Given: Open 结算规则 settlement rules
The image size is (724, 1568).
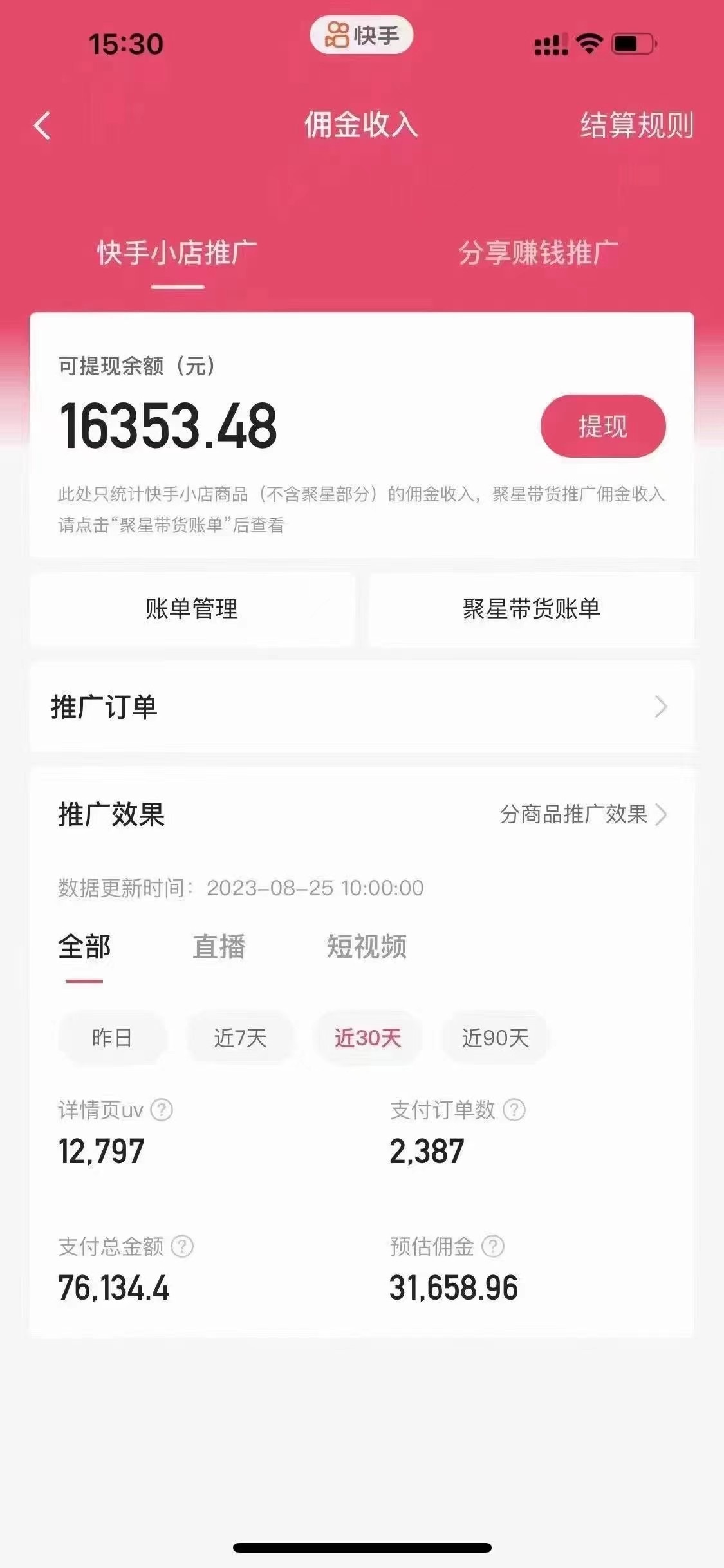Looking at the screenshot, I should click(x=636, y=126).
